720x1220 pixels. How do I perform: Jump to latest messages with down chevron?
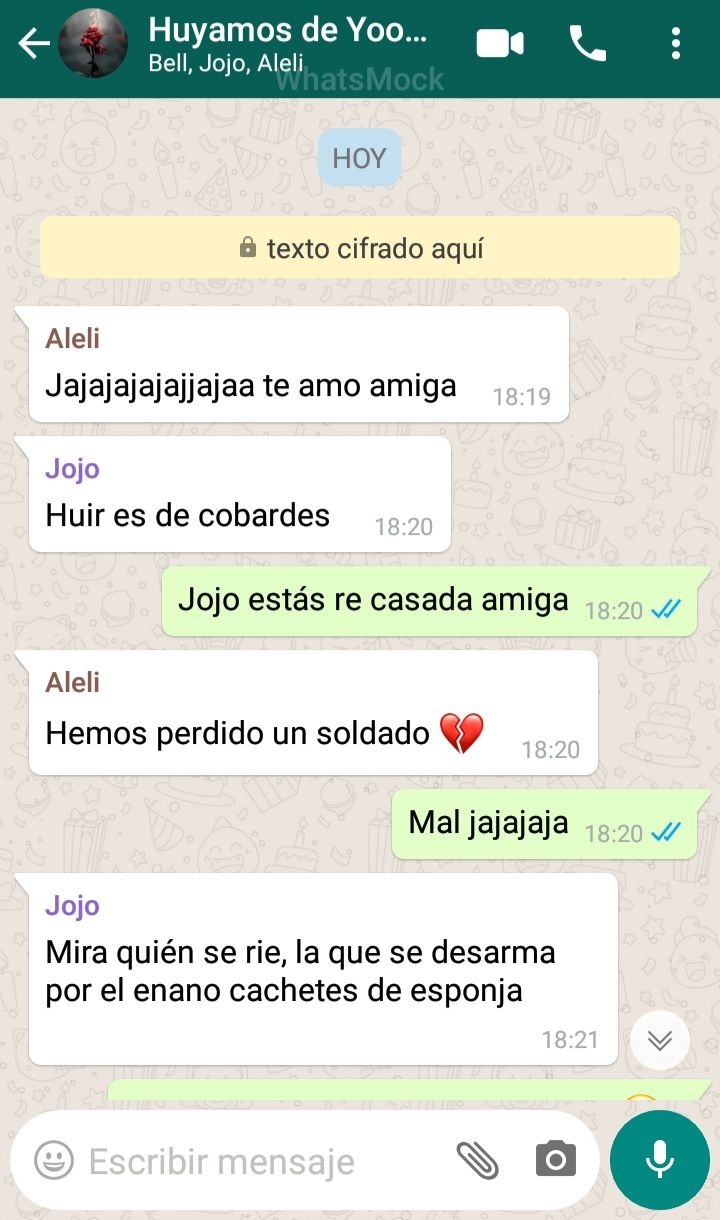point(660,1041)
